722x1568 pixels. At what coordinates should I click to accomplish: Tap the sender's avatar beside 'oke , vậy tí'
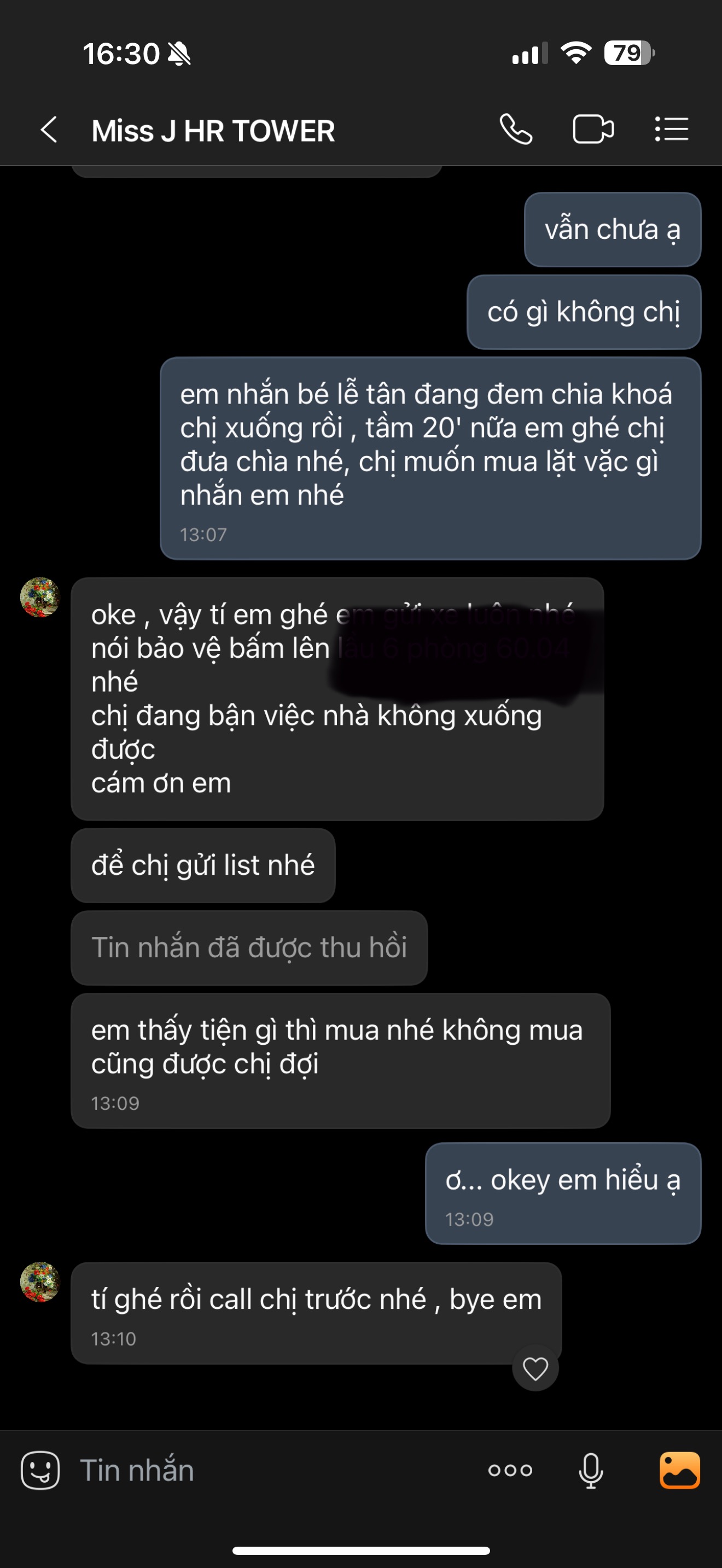[40, 597]
